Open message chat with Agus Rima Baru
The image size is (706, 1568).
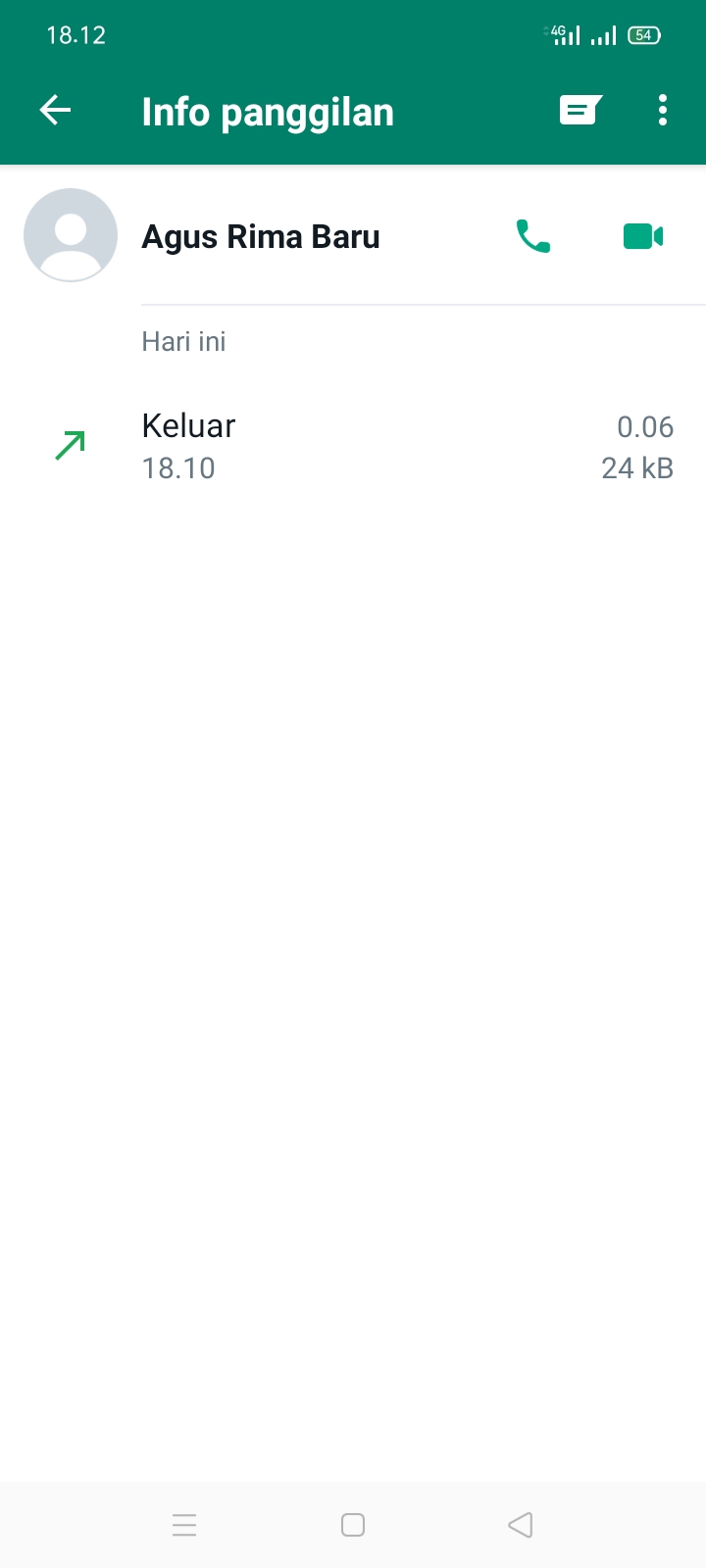(580, 111)
